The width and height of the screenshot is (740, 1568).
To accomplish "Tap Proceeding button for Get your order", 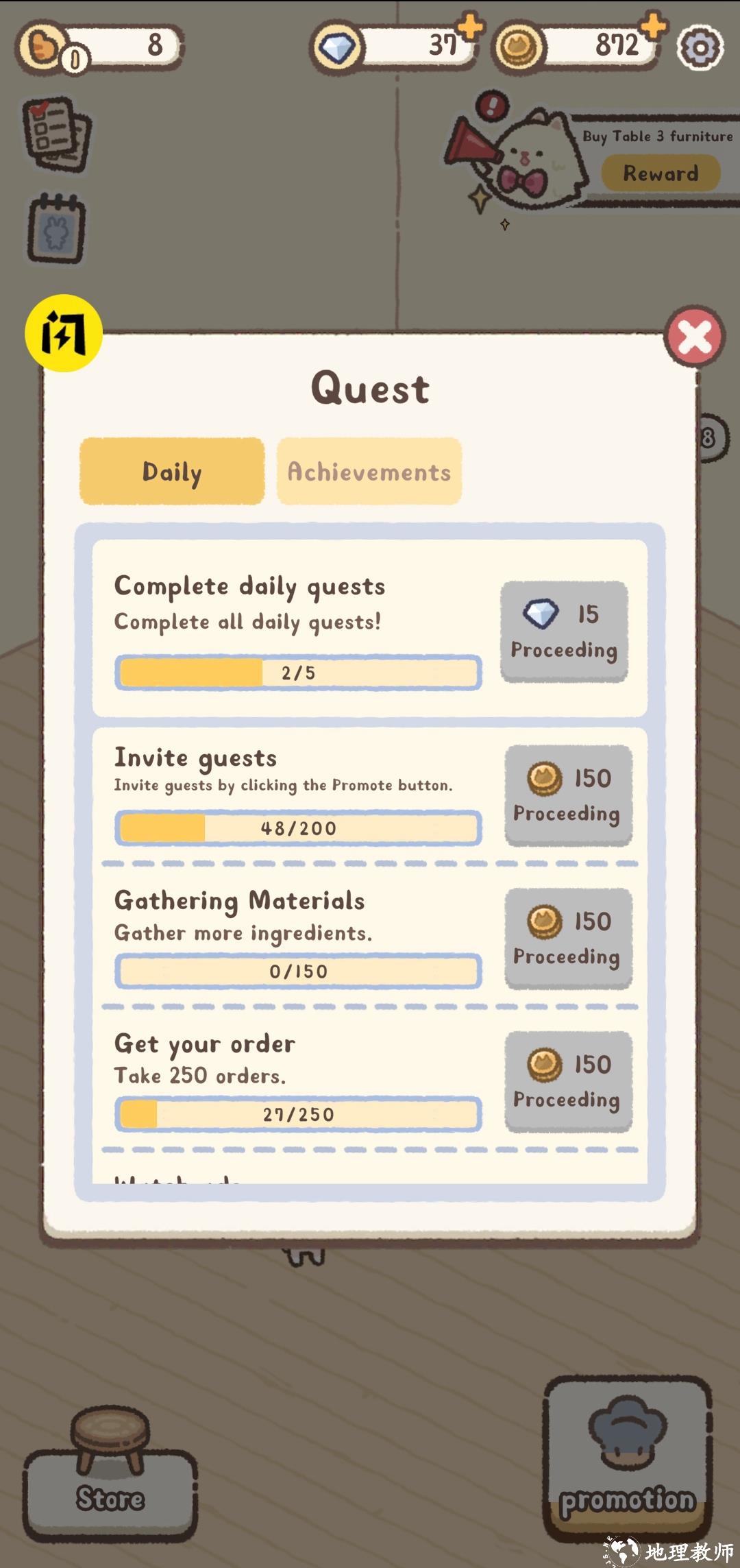I will (x=568, y=1082).
